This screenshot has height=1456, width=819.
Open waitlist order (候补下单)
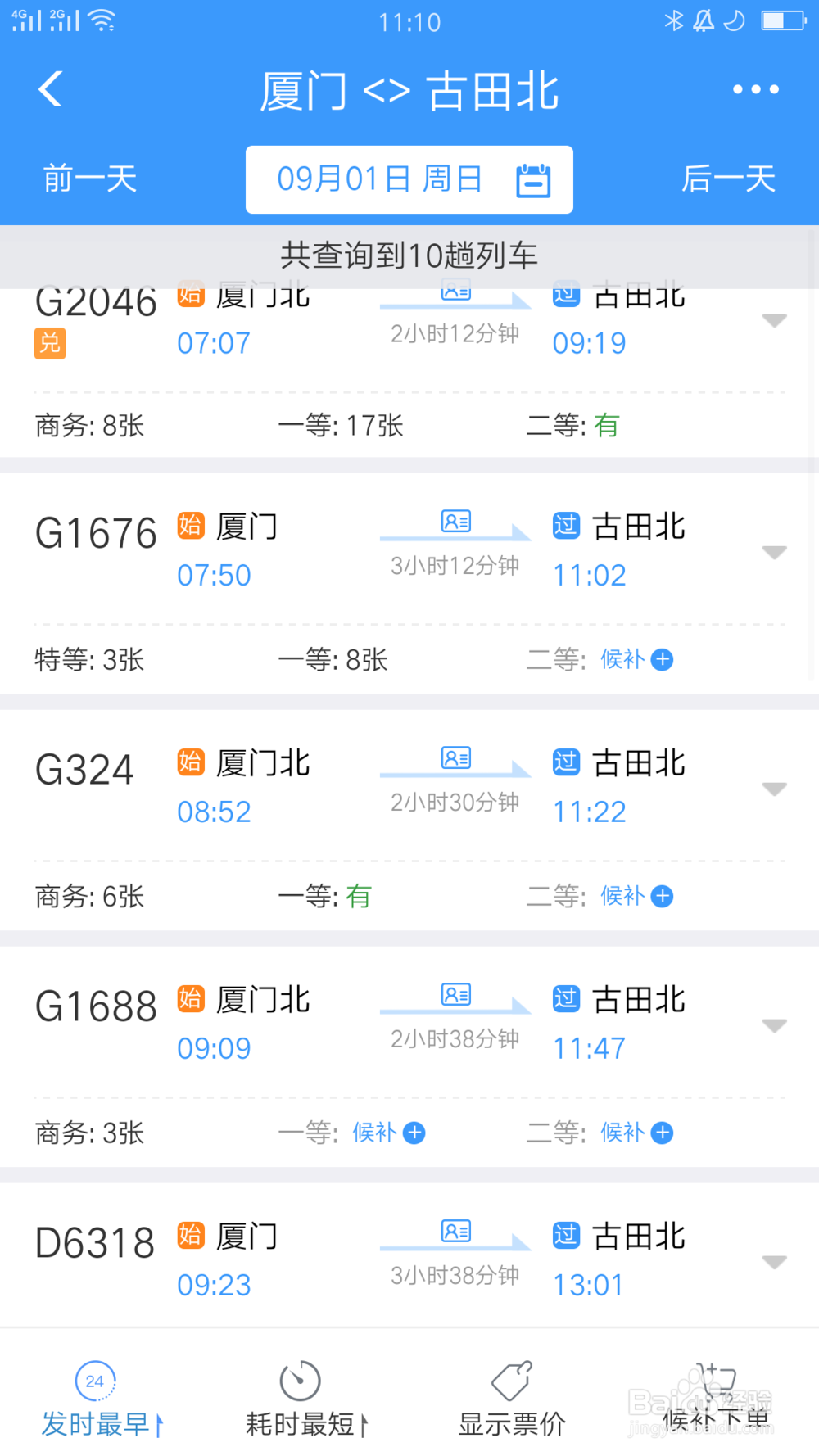716,1400
